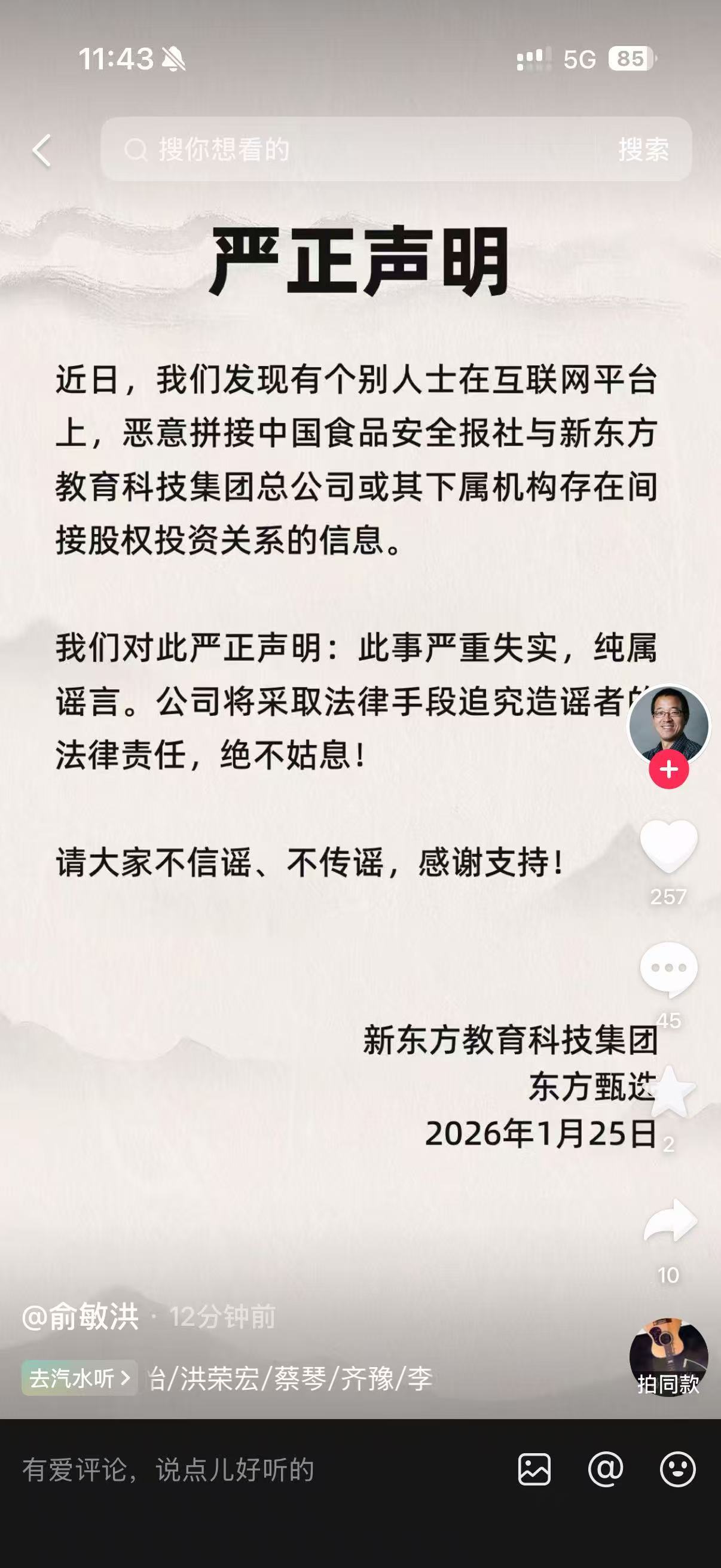Screen dimensions: 721x1568
Task: Like this post with the heart
Action: (668, 846)
